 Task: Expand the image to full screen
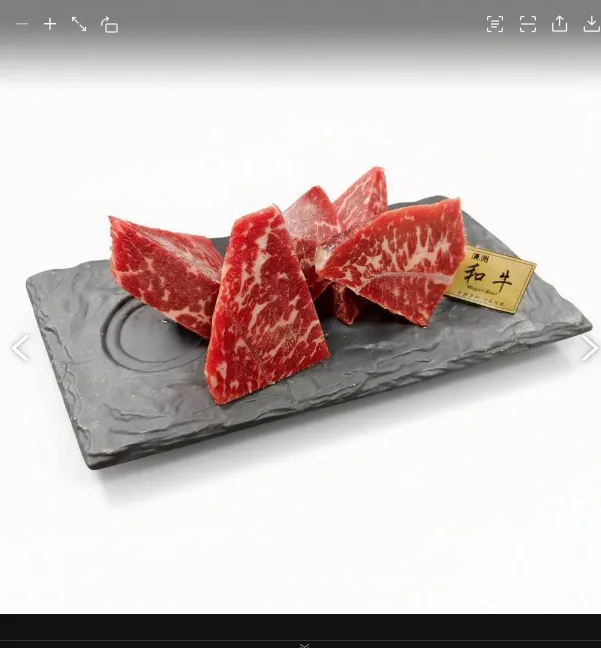click(79, 24)
